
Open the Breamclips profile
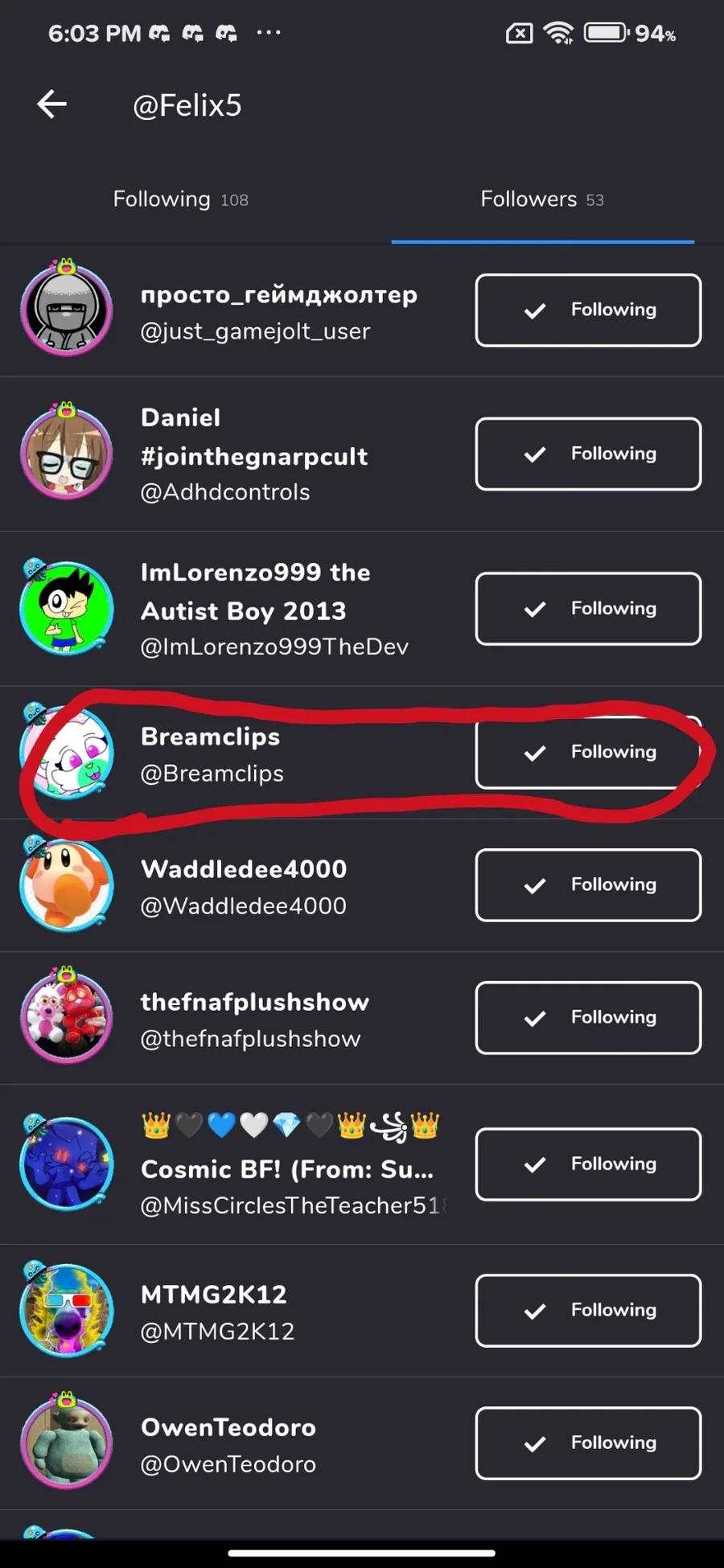(212, 754)
